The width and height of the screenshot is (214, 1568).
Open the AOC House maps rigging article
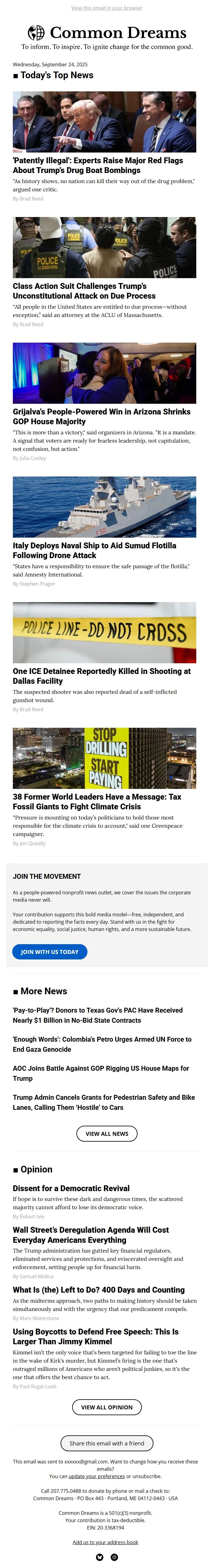[x=100, y=1073]
